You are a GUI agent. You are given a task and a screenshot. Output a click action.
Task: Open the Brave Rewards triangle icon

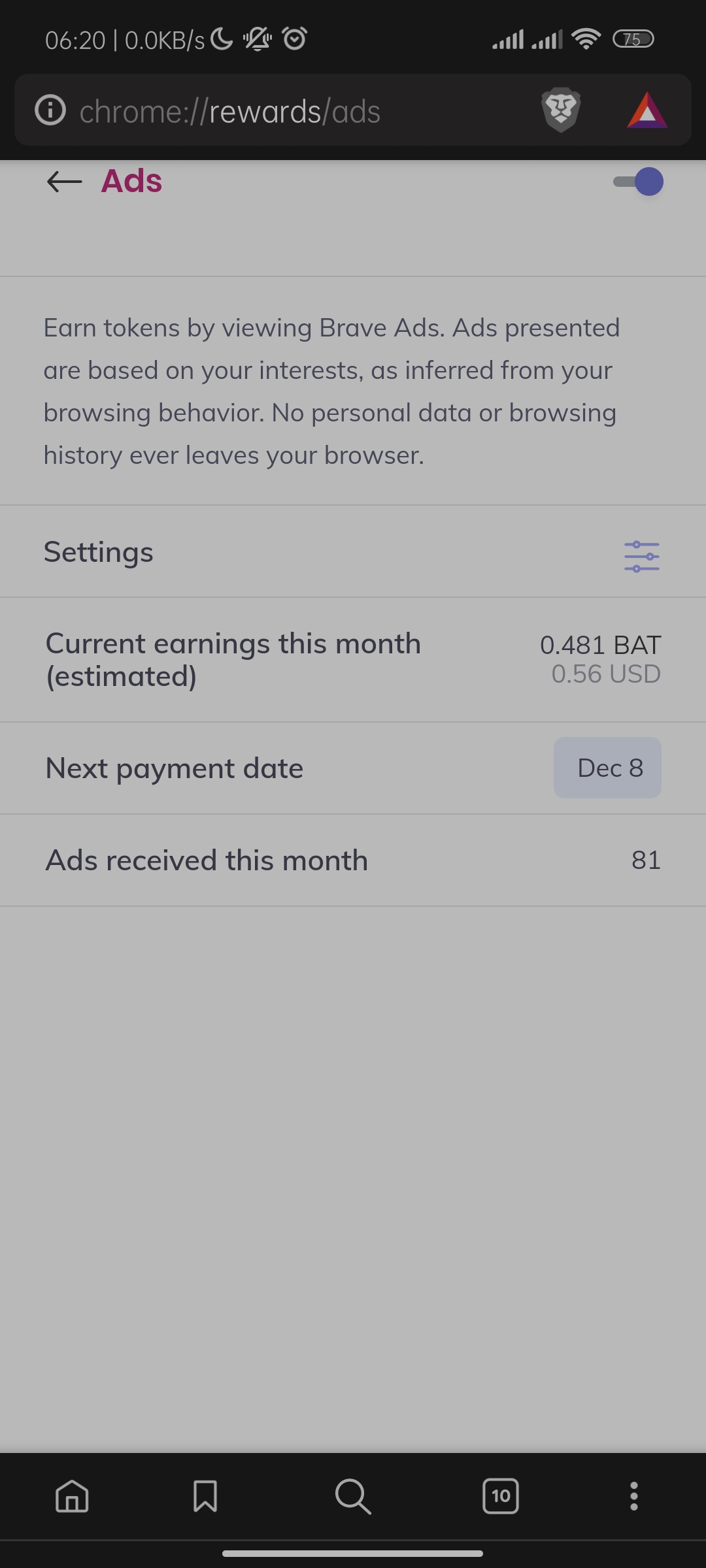(x=647, y=110)
